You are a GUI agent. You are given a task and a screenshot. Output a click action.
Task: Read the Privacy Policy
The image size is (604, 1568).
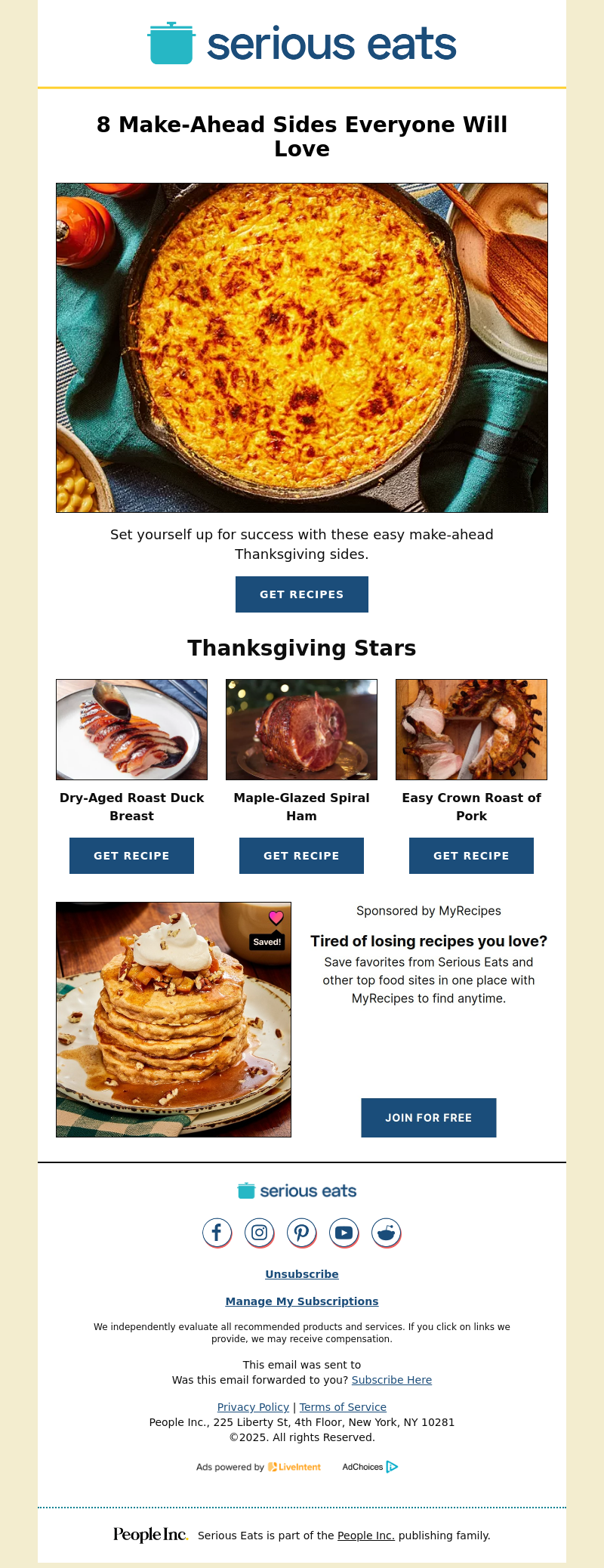253,1407
